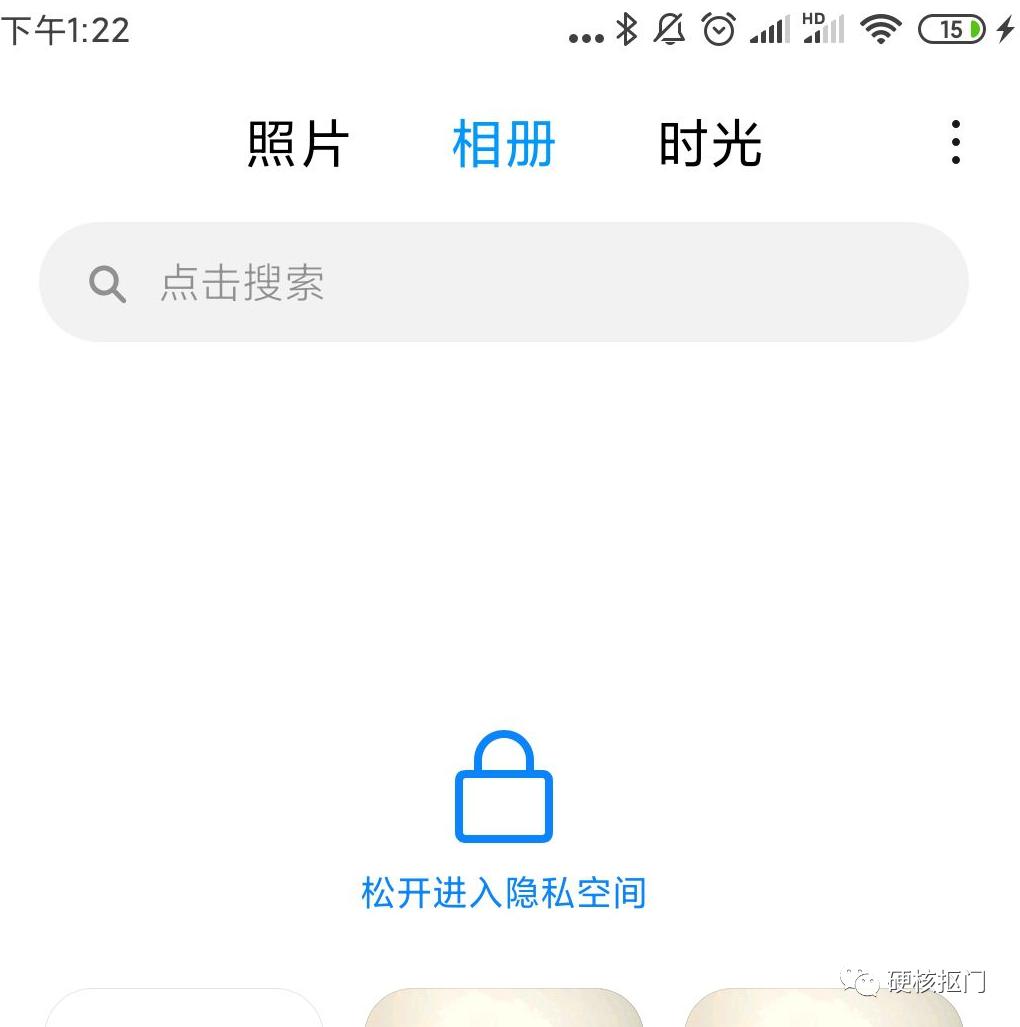Viewport: 1020px width, 1027px height.
Task: Tap 松开进入隐私空间 link text
Action: pos(503,893)
